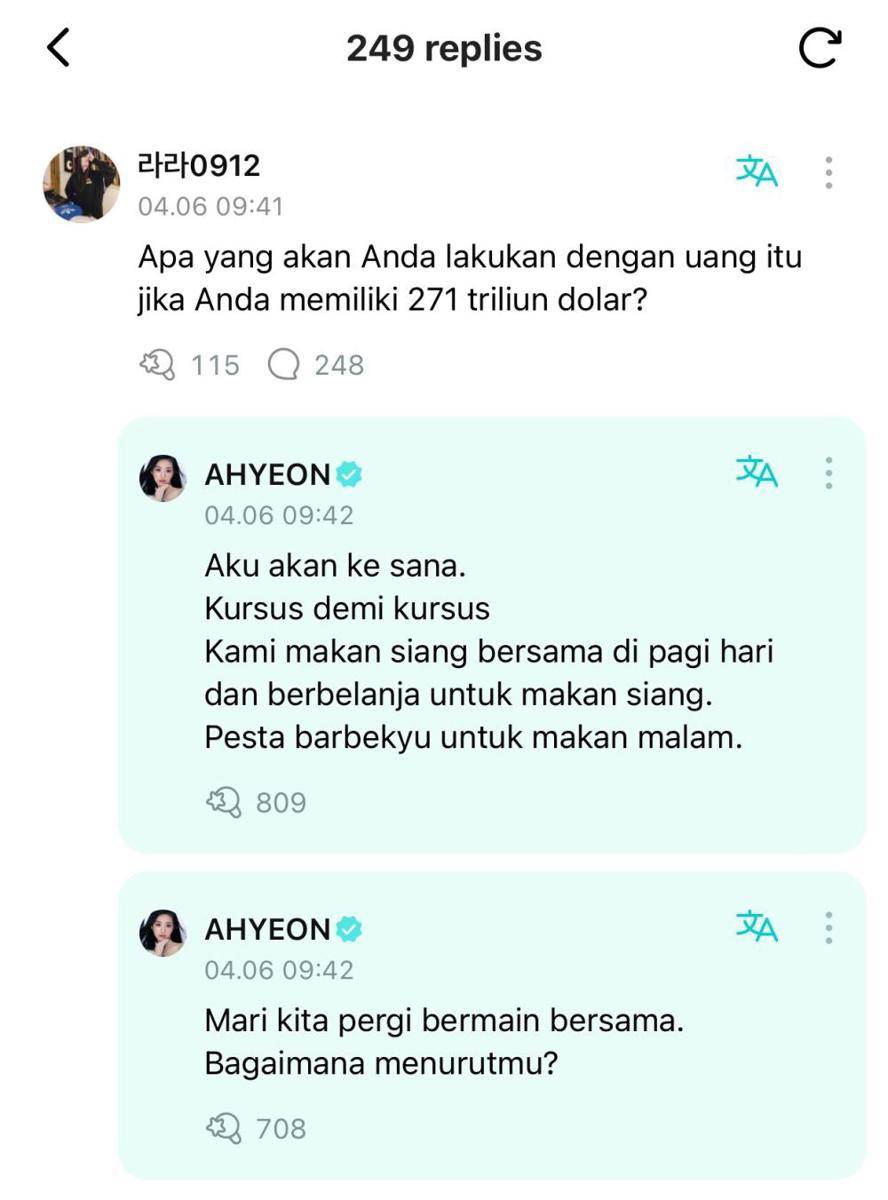Screen dimensions: 888x1200
Task: Open the 248 replies comment icon
Action: tap(284, 365)
